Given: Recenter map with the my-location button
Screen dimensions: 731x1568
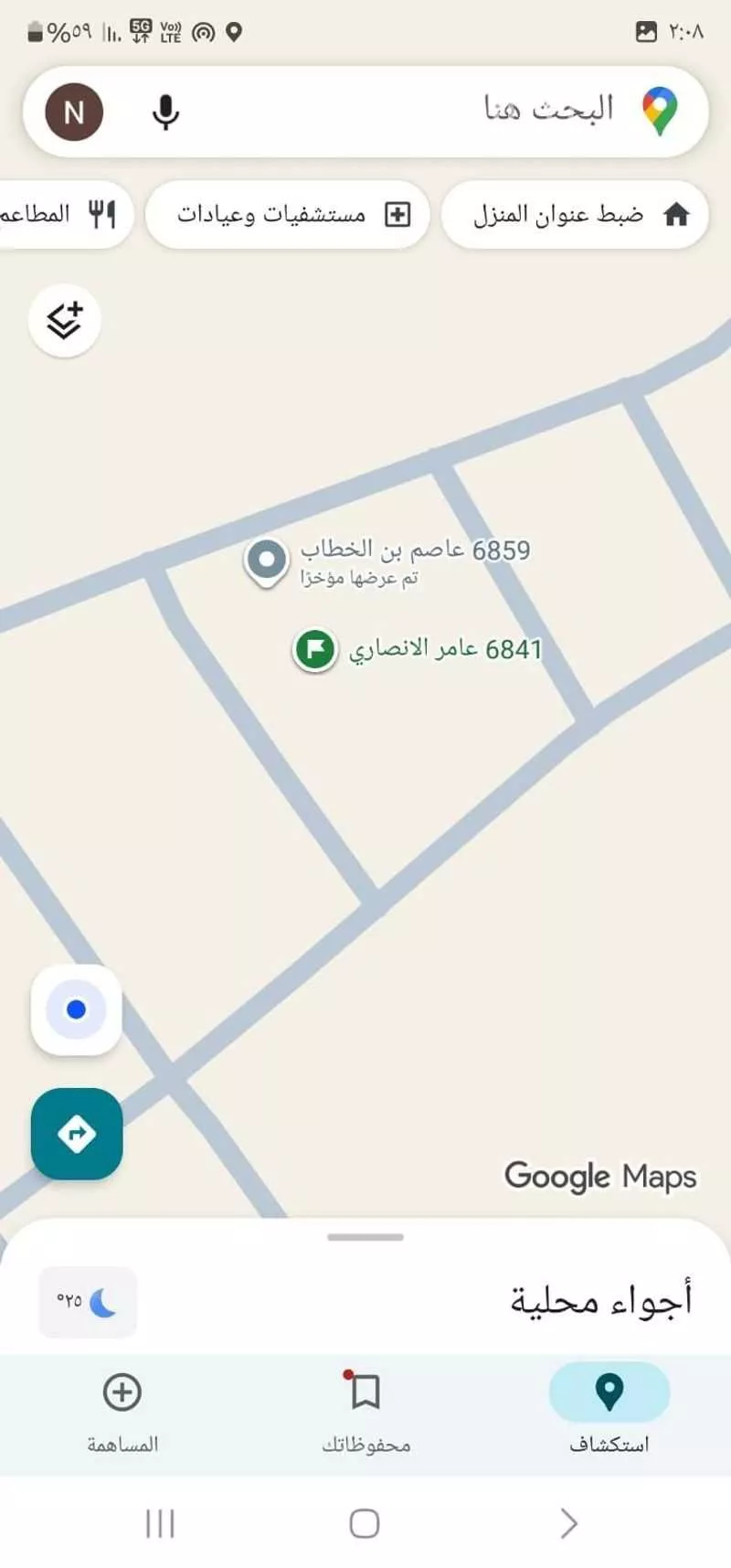Looking at the screenshot, I should [76, 1008].
